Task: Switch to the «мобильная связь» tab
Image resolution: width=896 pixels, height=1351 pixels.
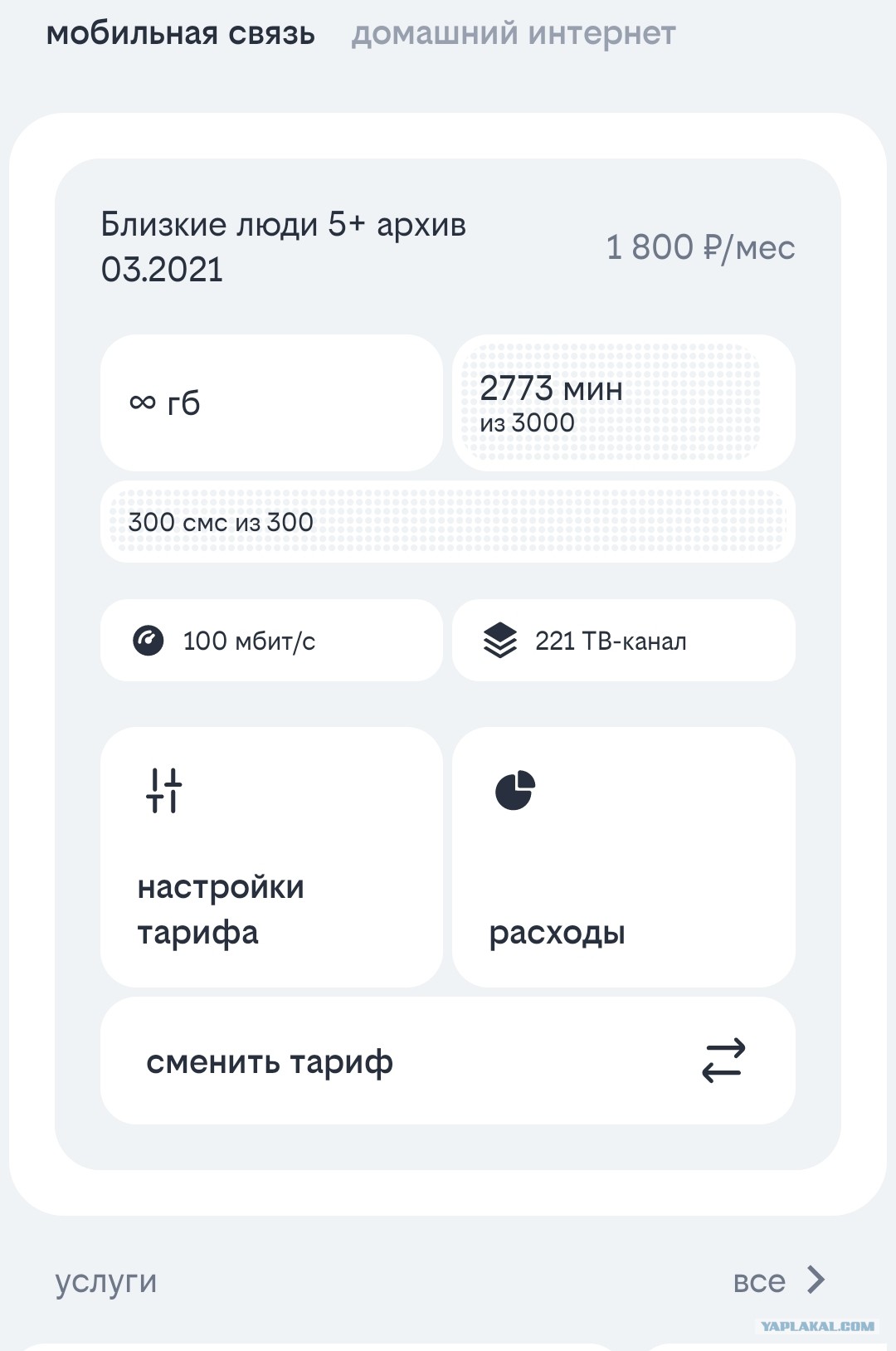Action: [180, 34]
